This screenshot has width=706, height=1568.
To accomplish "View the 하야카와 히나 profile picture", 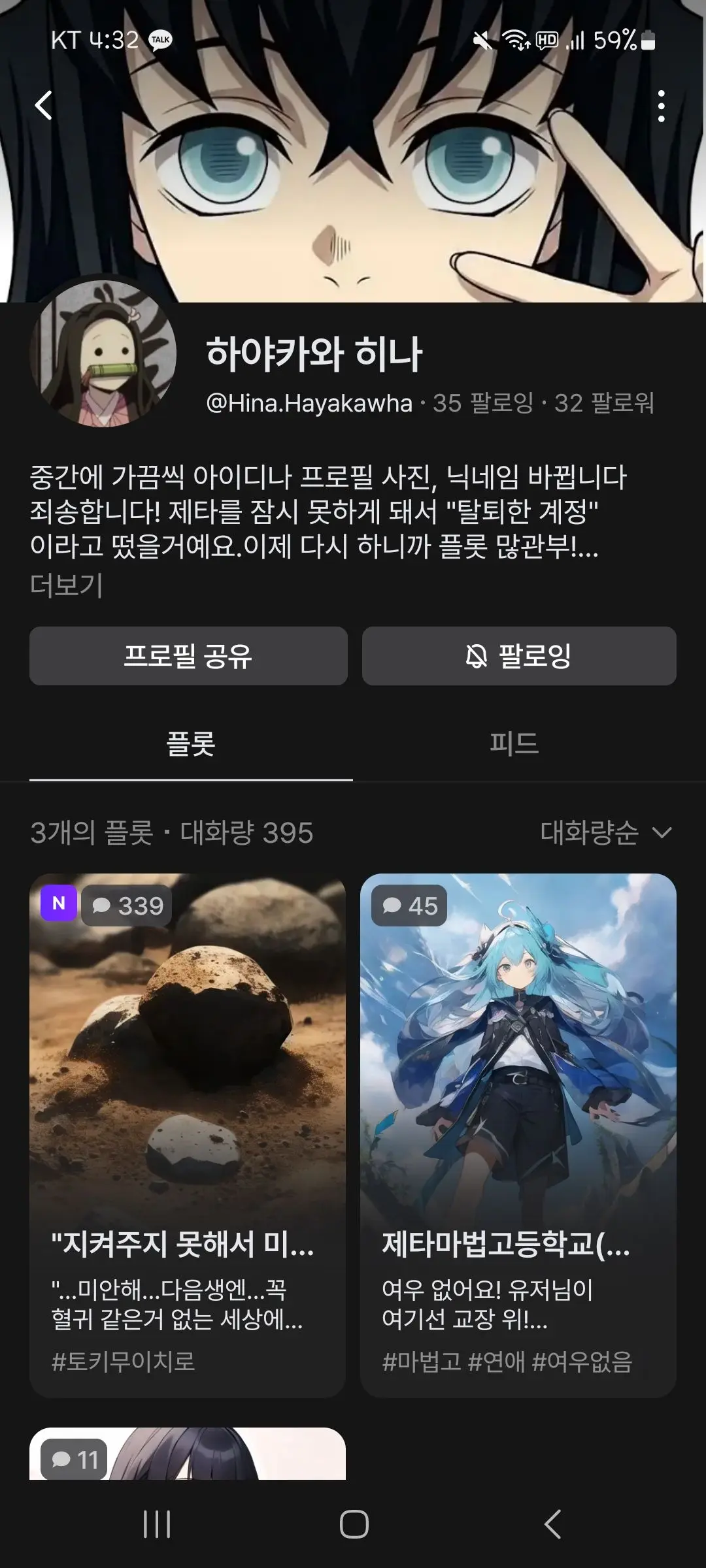I will pos(103,354).
